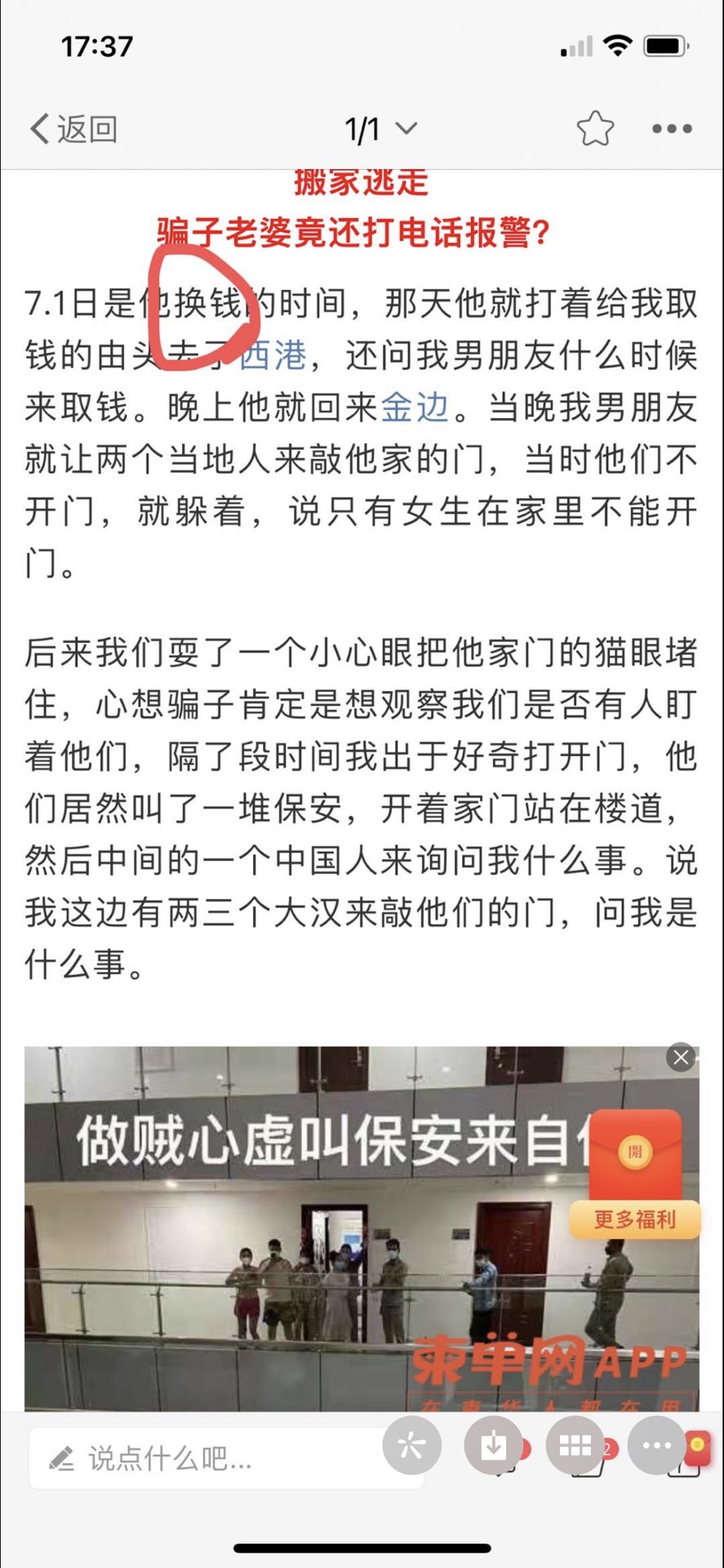This screenshot has height=1568, width=724.
Task: Tap the floating three-dot more button
Action: pyautogui.click(x=656, y=1445)
